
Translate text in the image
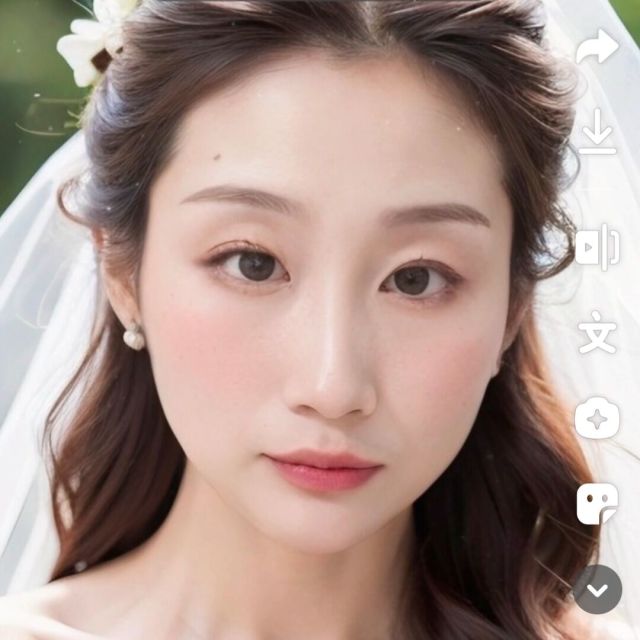click(597, 332)
